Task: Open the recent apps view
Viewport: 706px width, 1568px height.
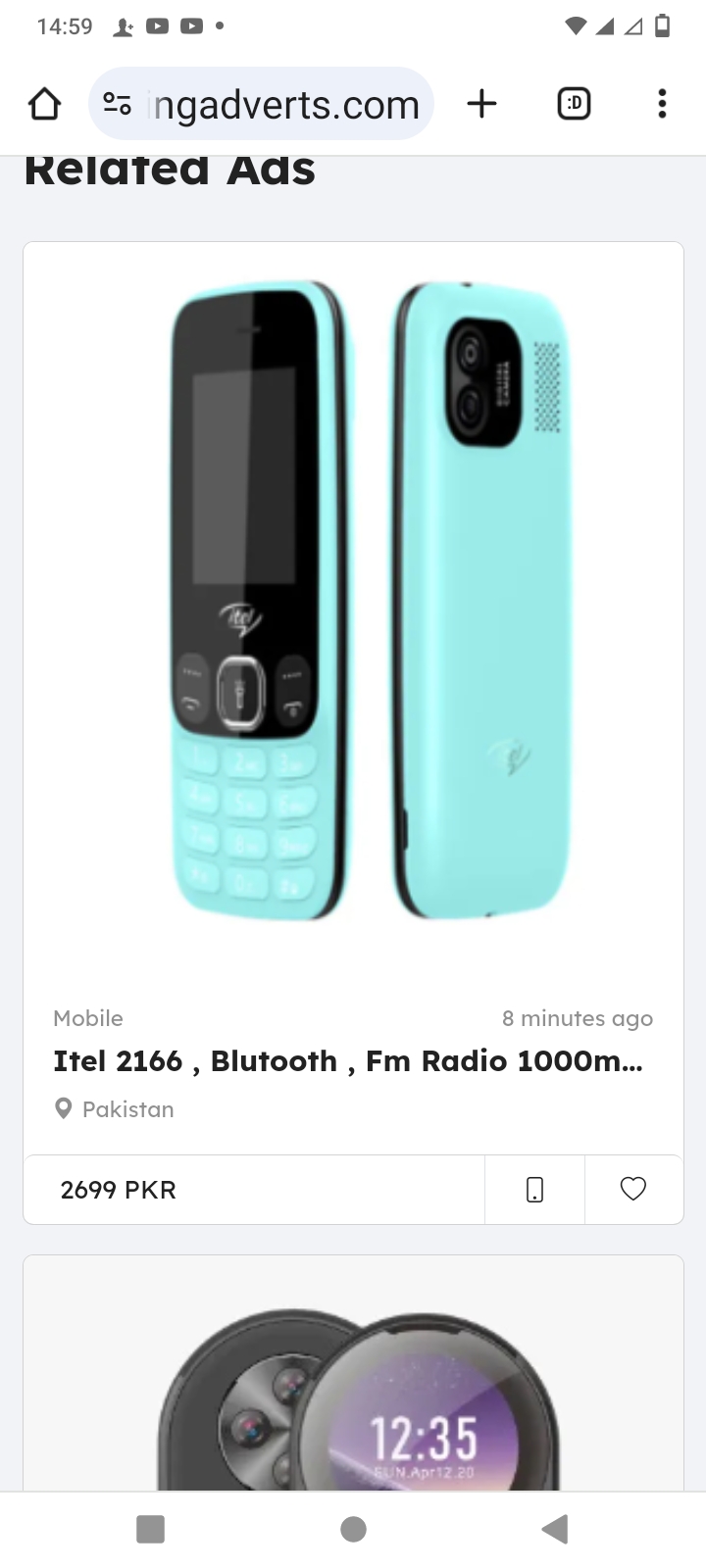Action: click(150, 1529)
